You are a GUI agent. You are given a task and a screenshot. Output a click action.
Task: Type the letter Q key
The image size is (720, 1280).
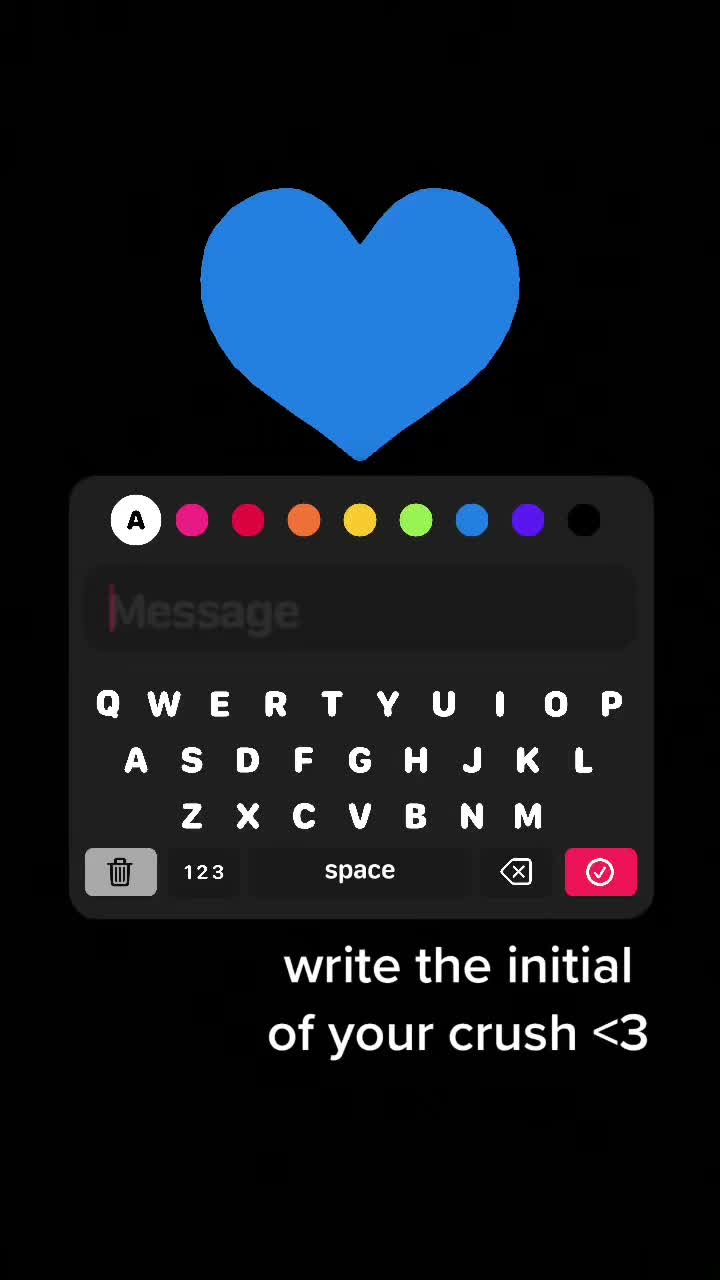108,704
